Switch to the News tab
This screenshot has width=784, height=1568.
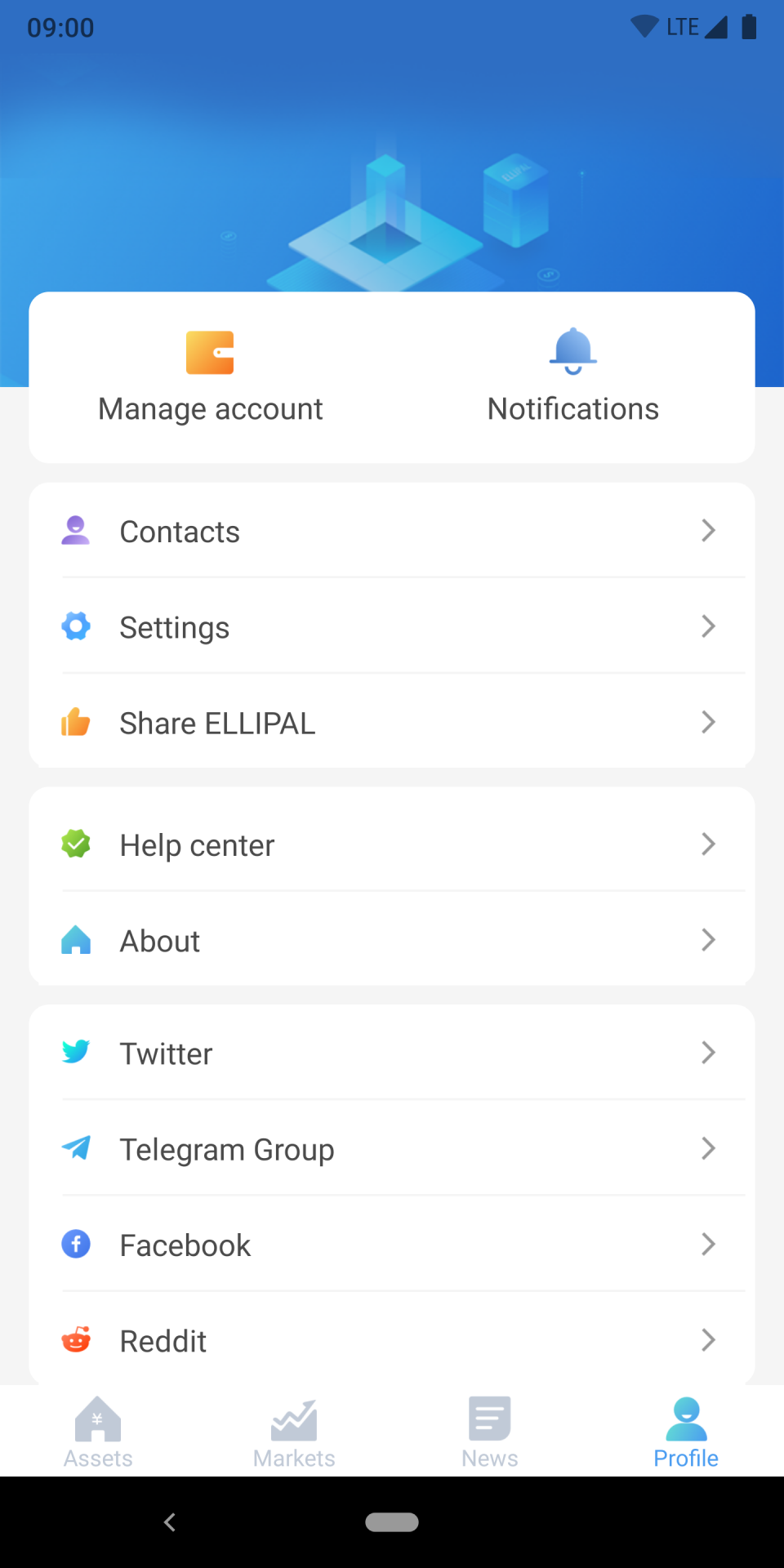point(490,1432)
